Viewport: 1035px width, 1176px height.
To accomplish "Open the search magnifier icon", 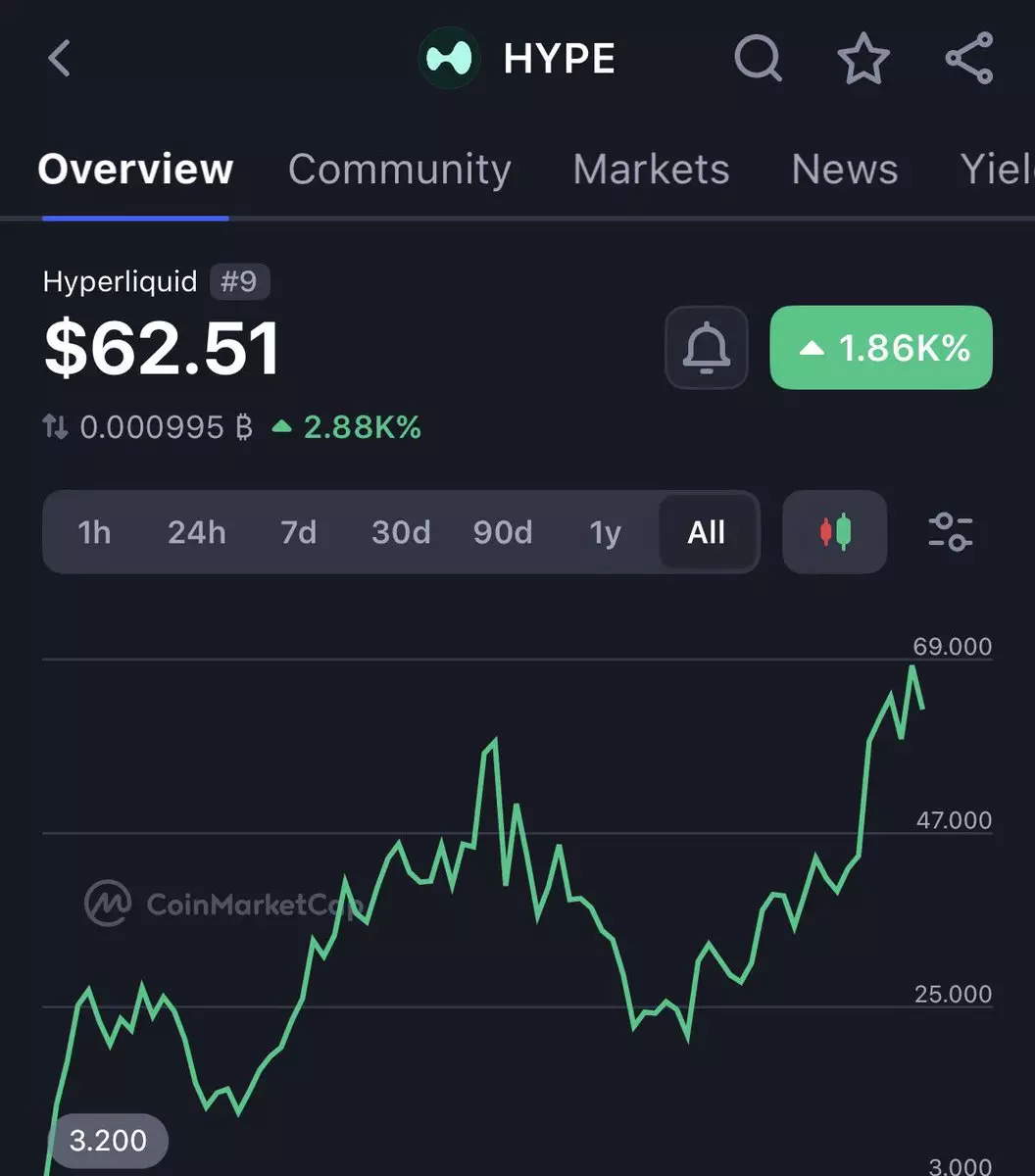I will 759,59.
